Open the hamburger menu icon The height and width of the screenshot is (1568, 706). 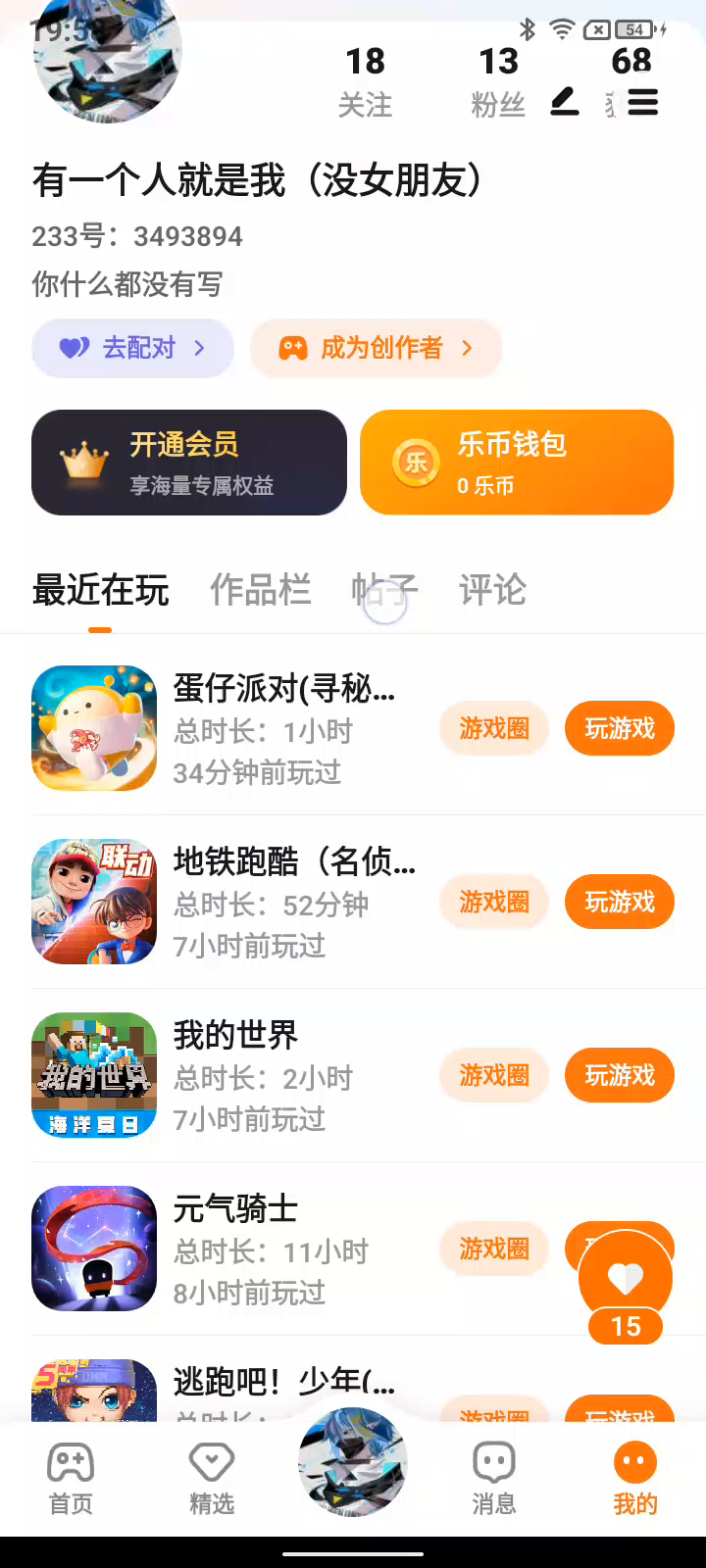coord(643,102)
